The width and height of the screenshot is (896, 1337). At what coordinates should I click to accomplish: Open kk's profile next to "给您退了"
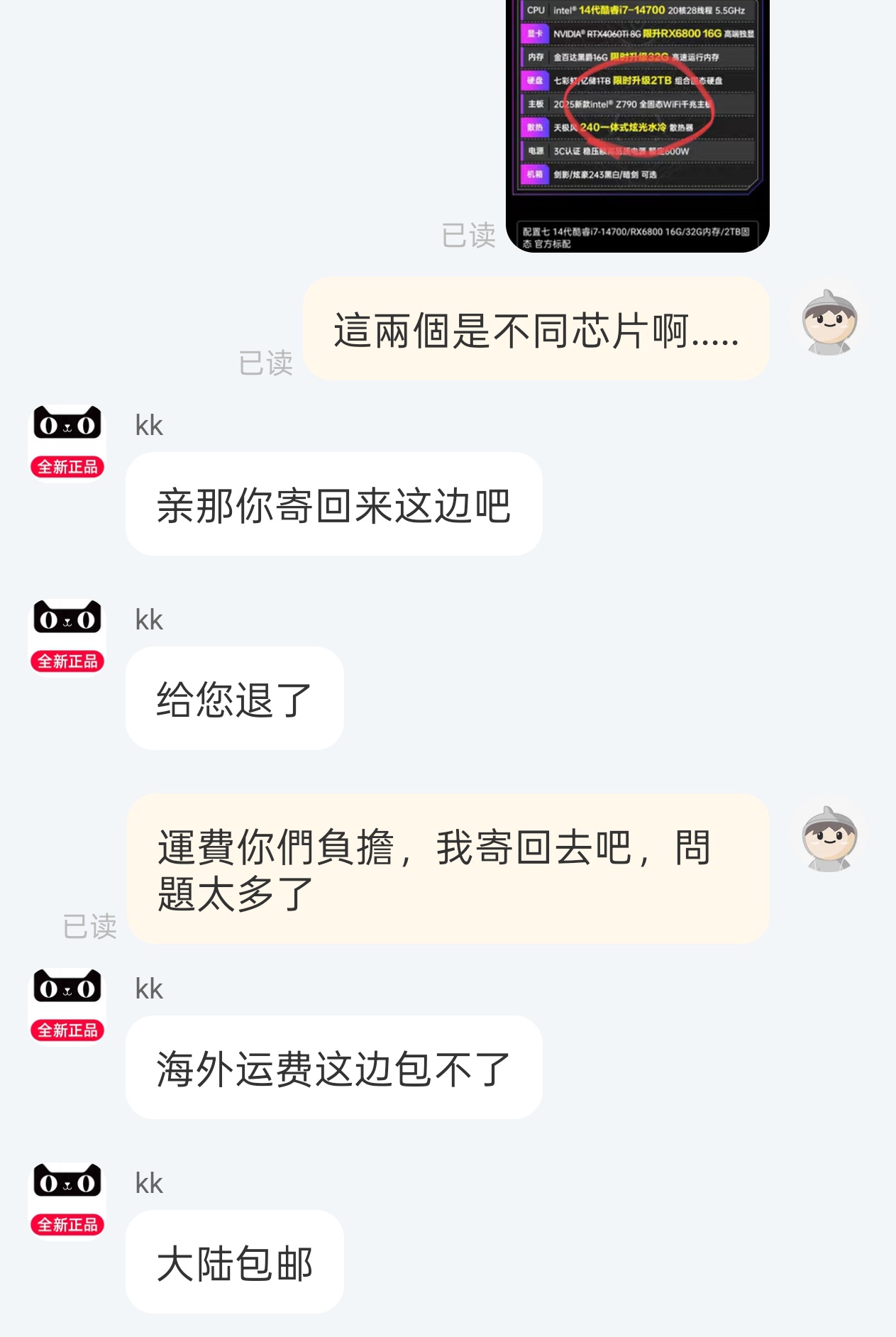(x=67, y=635)
